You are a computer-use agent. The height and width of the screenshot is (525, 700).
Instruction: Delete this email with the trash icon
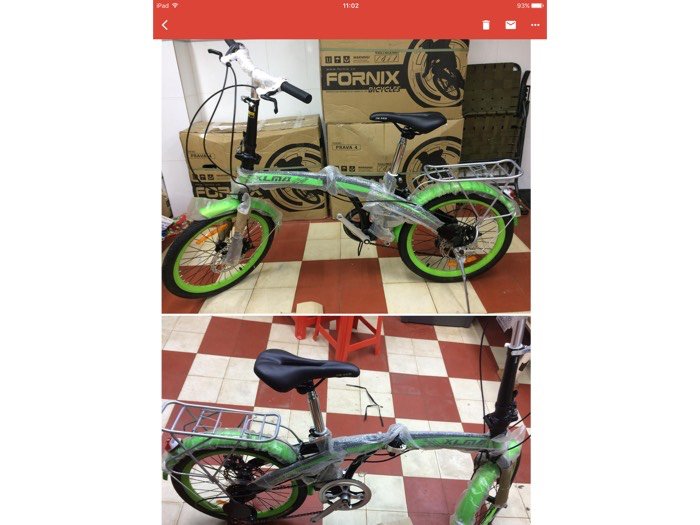pyautogui.click(x=486, y=24)
